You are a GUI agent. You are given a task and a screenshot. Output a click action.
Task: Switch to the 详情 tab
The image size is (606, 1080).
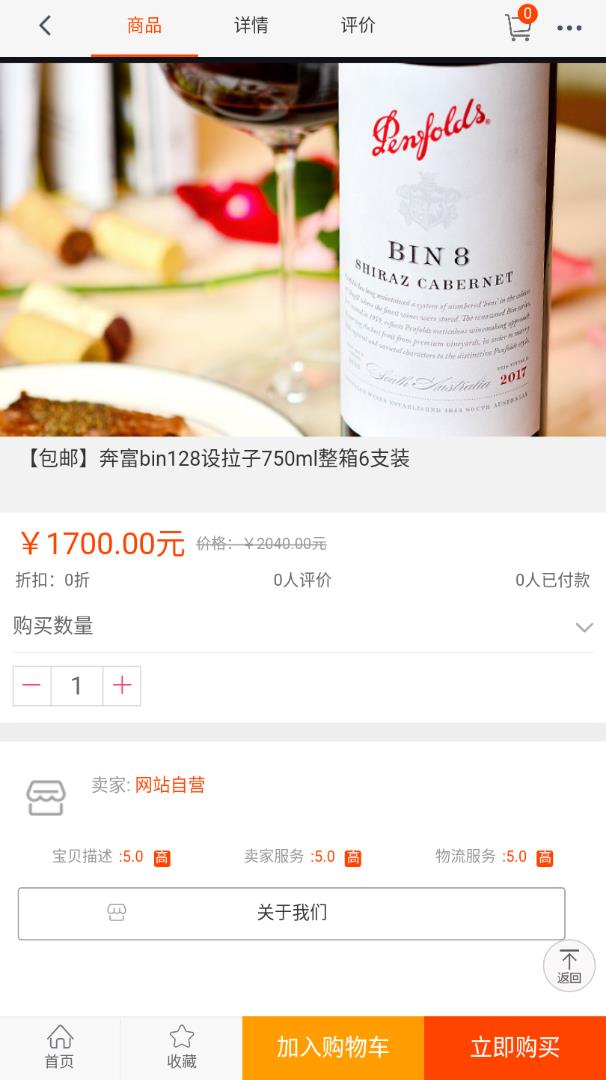click(251, 27)
